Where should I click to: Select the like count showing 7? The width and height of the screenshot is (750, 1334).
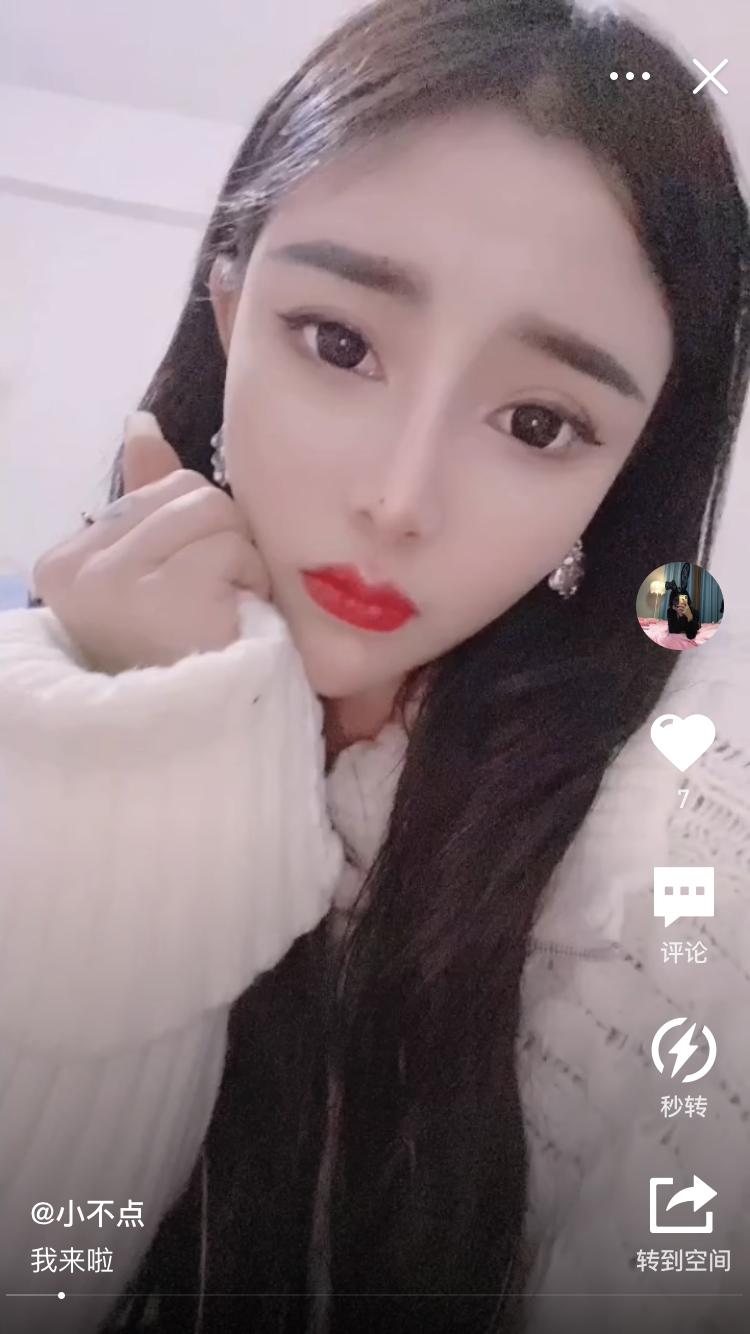click(685, 797)
